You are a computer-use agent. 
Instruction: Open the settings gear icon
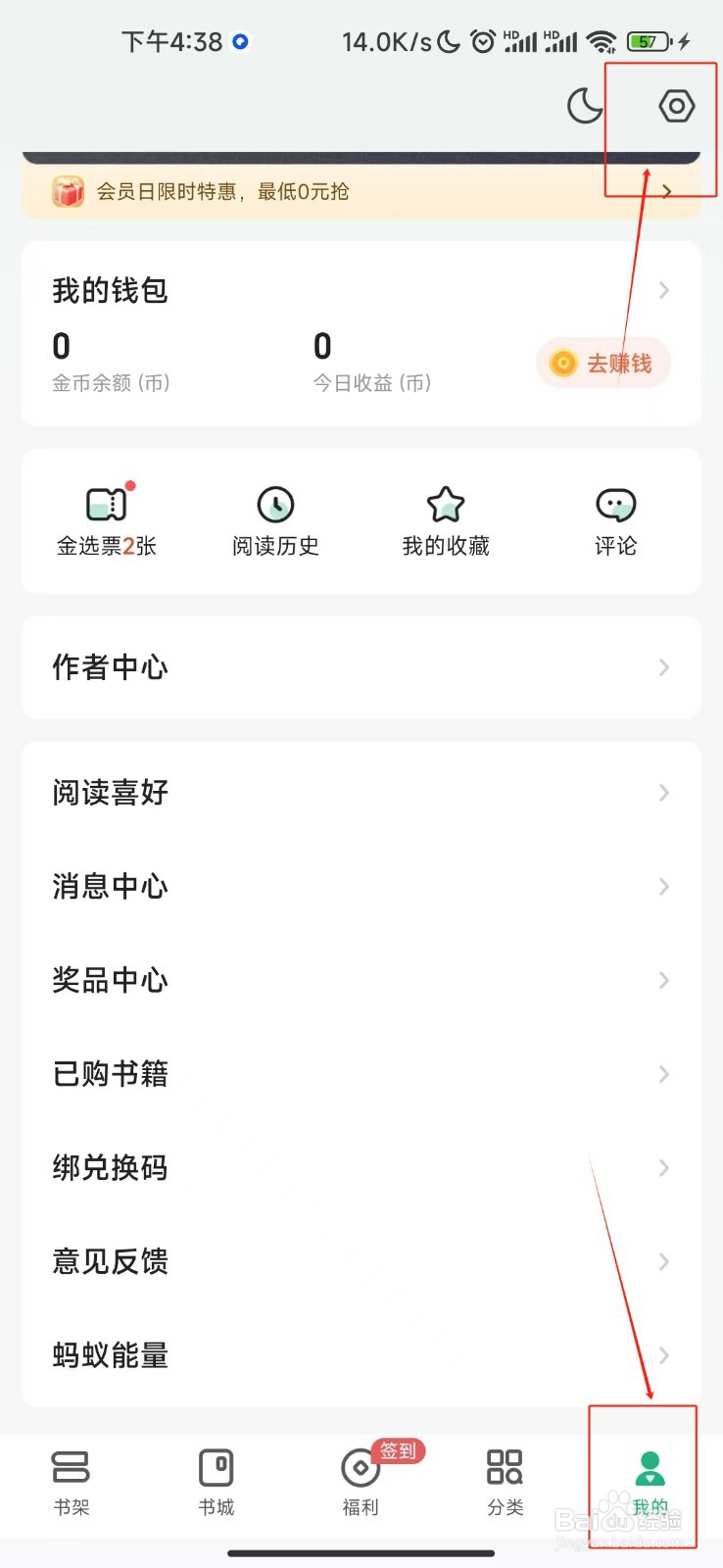[676, 105]
